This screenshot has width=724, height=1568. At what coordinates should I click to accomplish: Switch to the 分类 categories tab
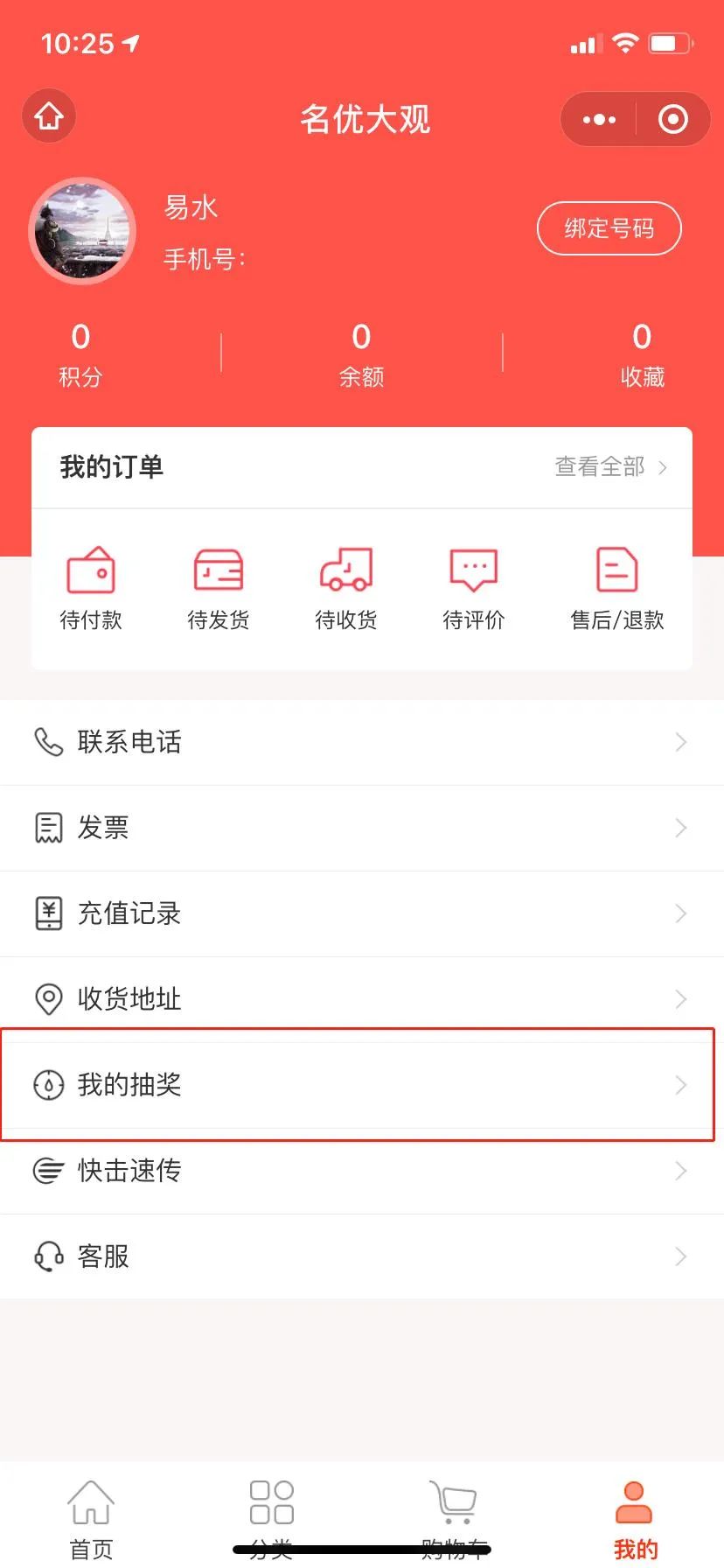(271, 1517)
